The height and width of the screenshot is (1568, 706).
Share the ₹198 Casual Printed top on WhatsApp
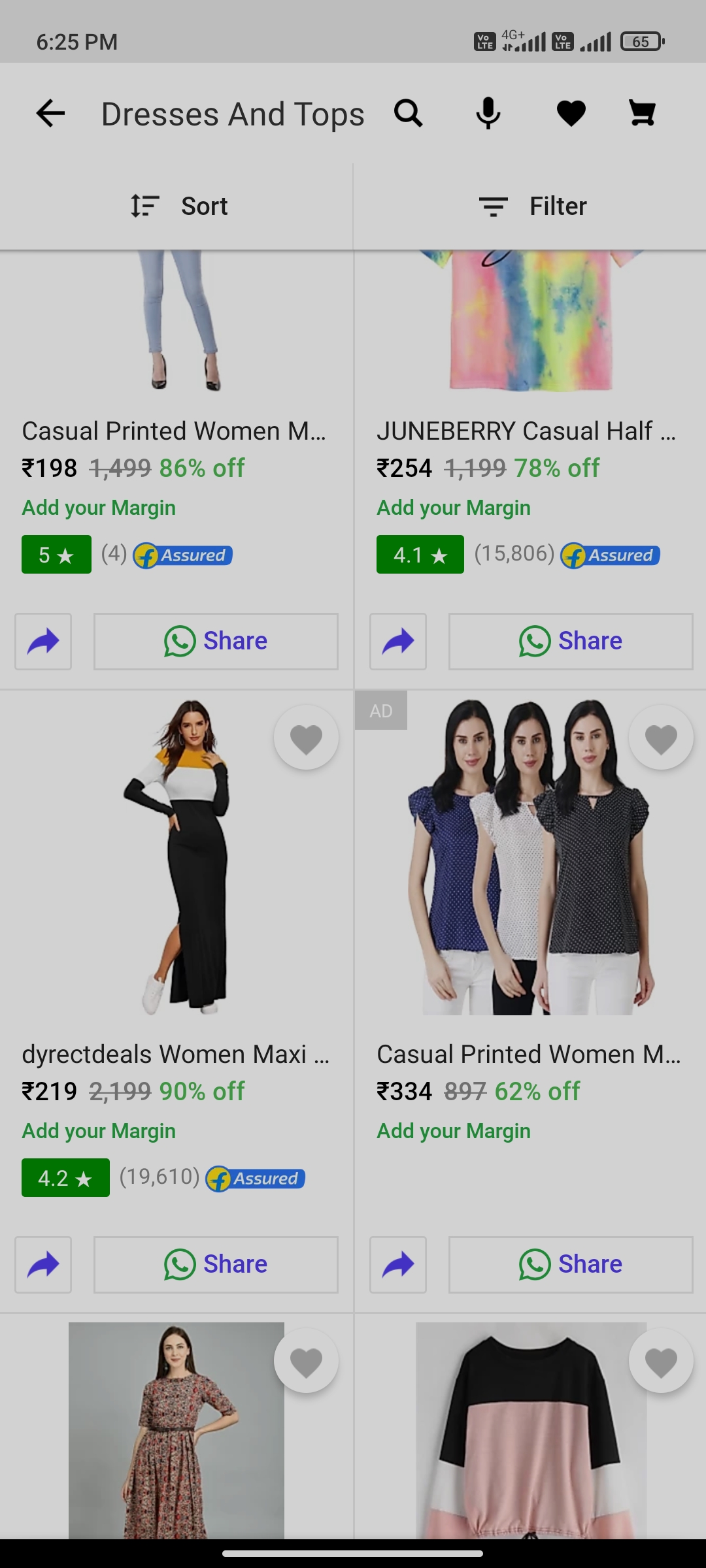tap(216, 642)
